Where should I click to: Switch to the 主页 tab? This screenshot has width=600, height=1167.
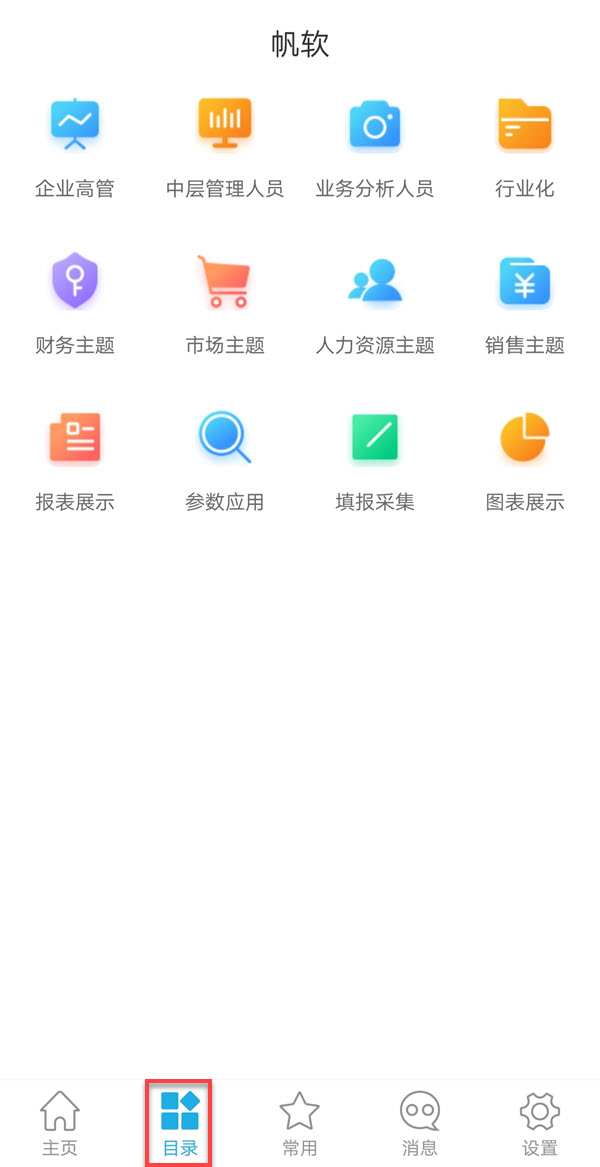point(60,1122)
